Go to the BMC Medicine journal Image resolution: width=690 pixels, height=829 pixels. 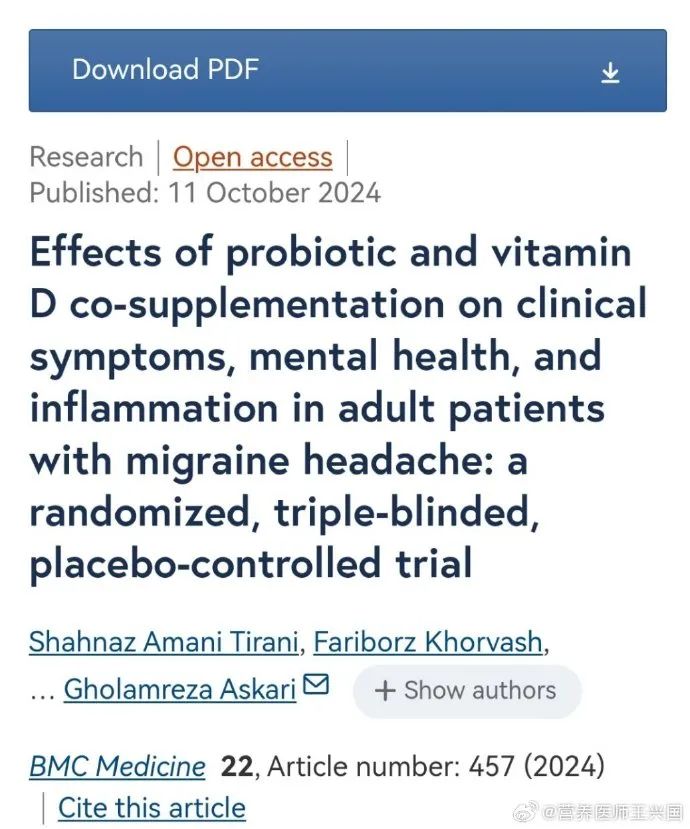click(x=117, y=767)
